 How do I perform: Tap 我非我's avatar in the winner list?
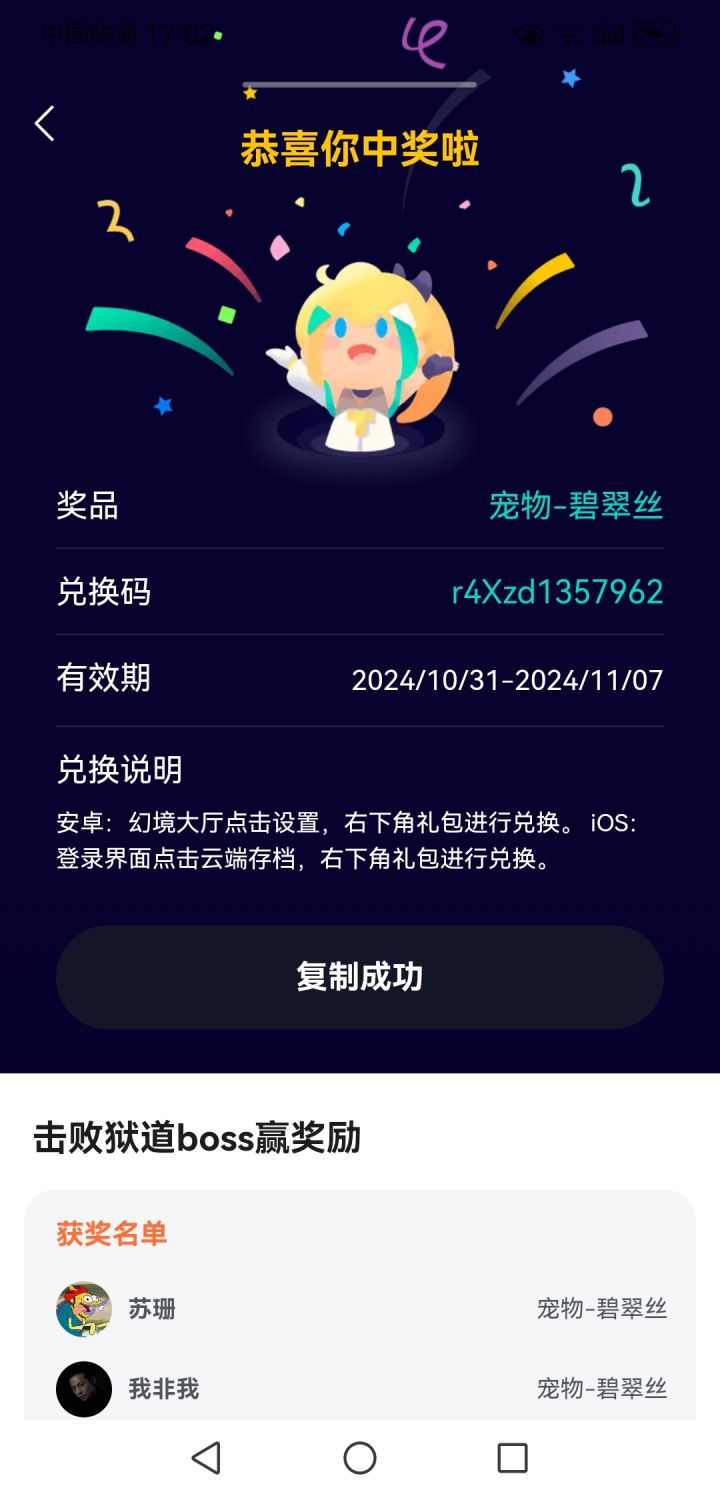click(82, 1389)
